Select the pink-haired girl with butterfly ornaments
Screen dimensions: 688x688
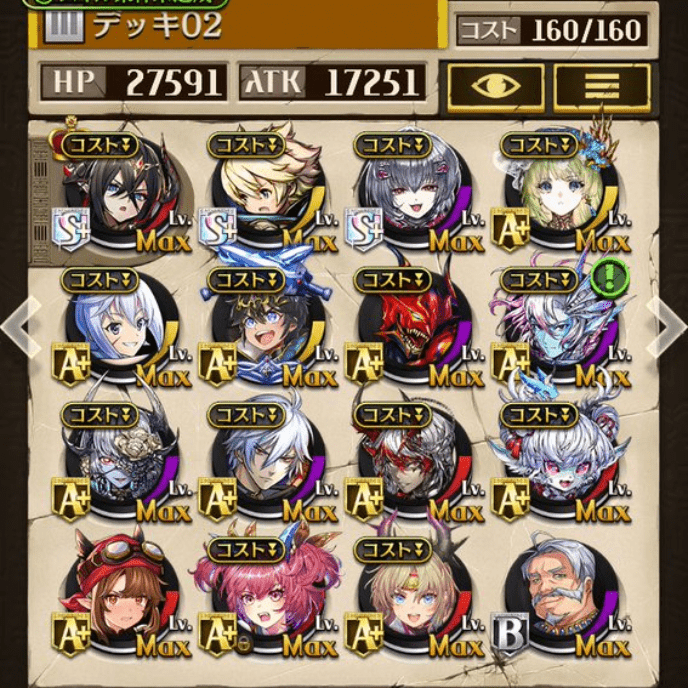[x=263, y=599]
